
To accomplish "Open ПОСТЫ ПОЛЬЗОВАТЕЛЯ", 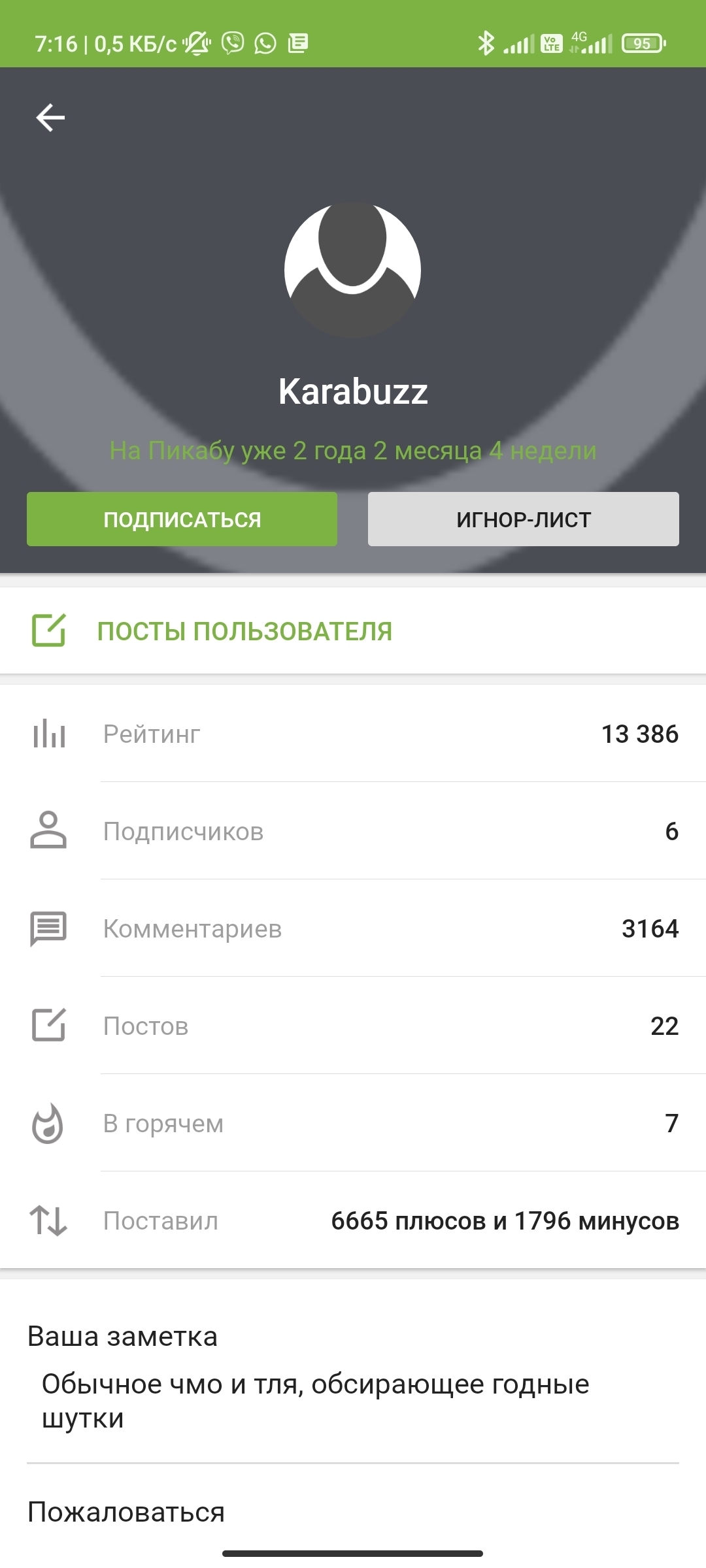I will pos(244,631).
